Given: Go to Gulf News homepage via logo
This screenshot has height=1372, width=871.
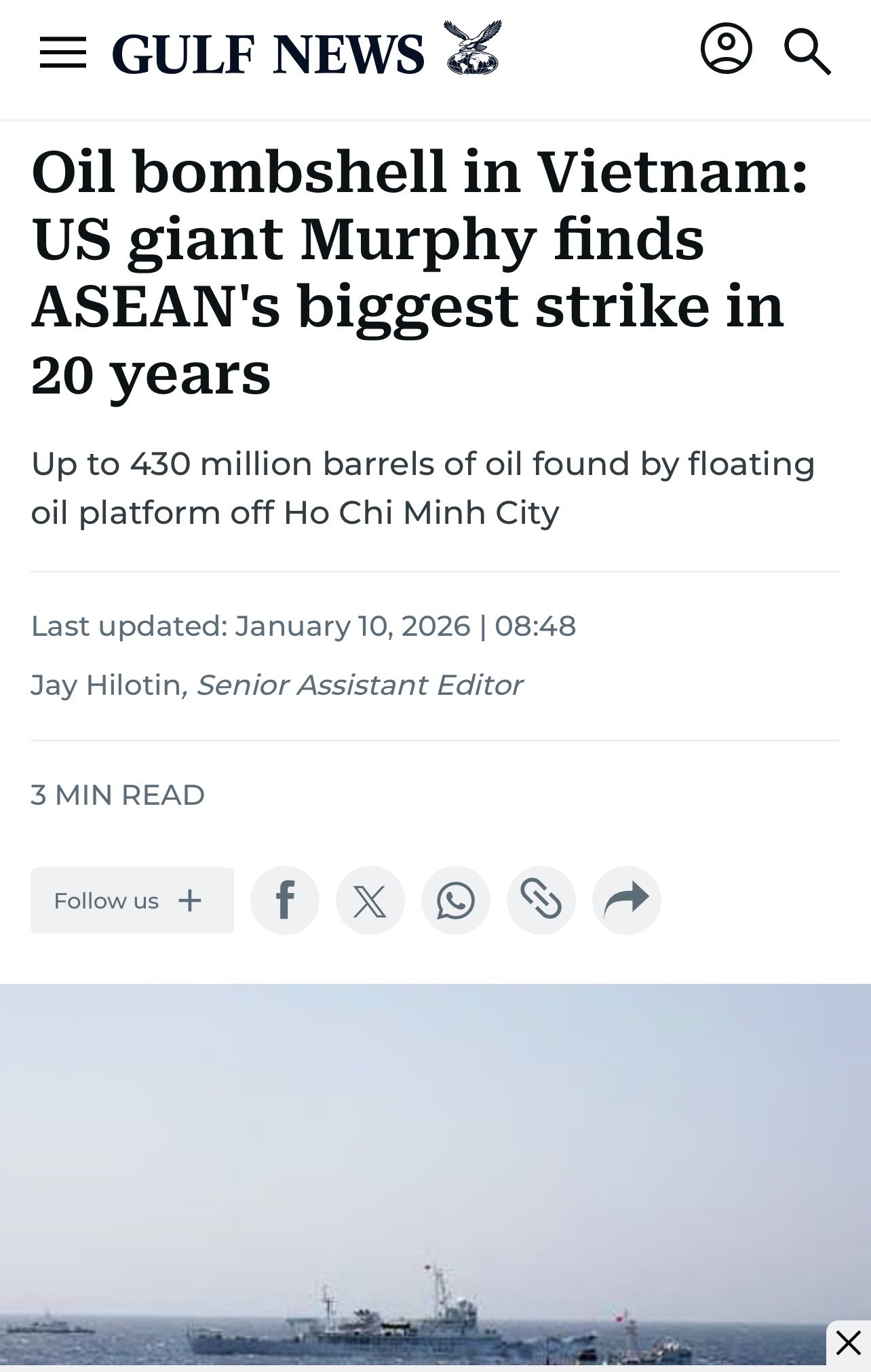Looking at the screenshot, I should [307, 52].
